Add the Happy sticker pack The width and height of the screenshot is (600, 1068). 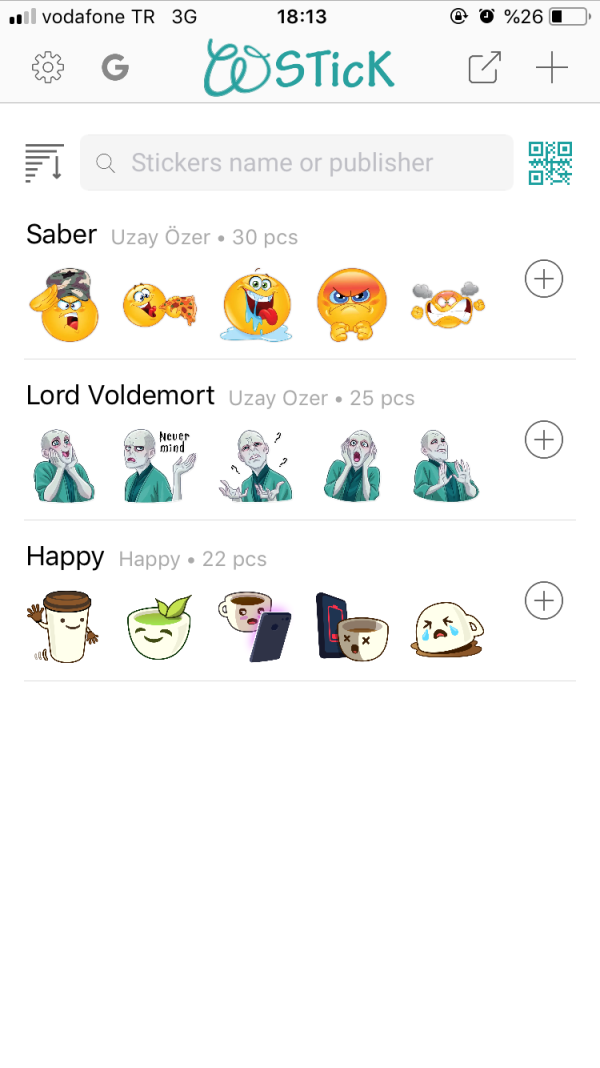tap(544, 600)
